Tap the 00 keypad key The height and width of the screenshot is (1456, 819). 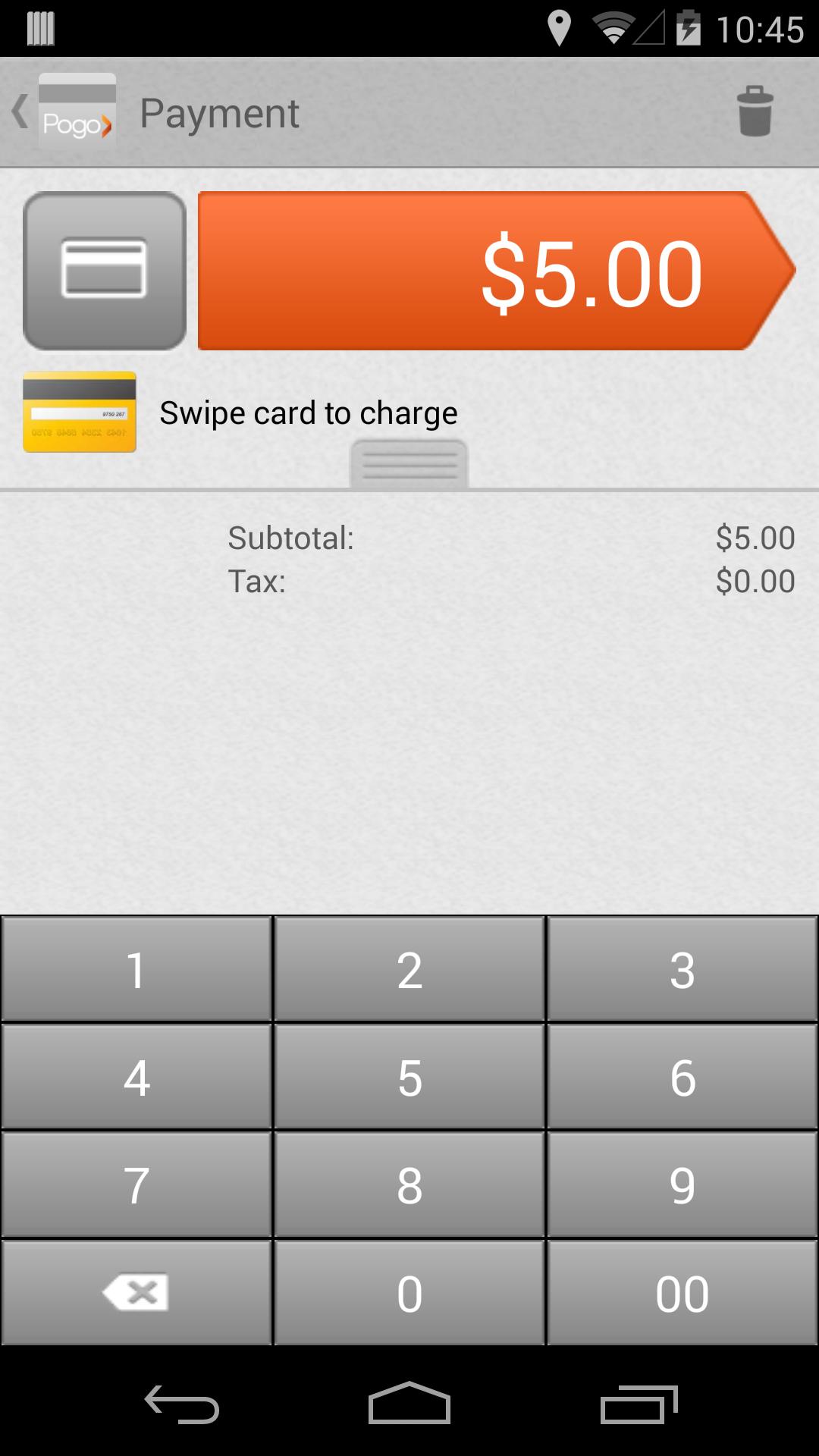tap(681, 1294)
